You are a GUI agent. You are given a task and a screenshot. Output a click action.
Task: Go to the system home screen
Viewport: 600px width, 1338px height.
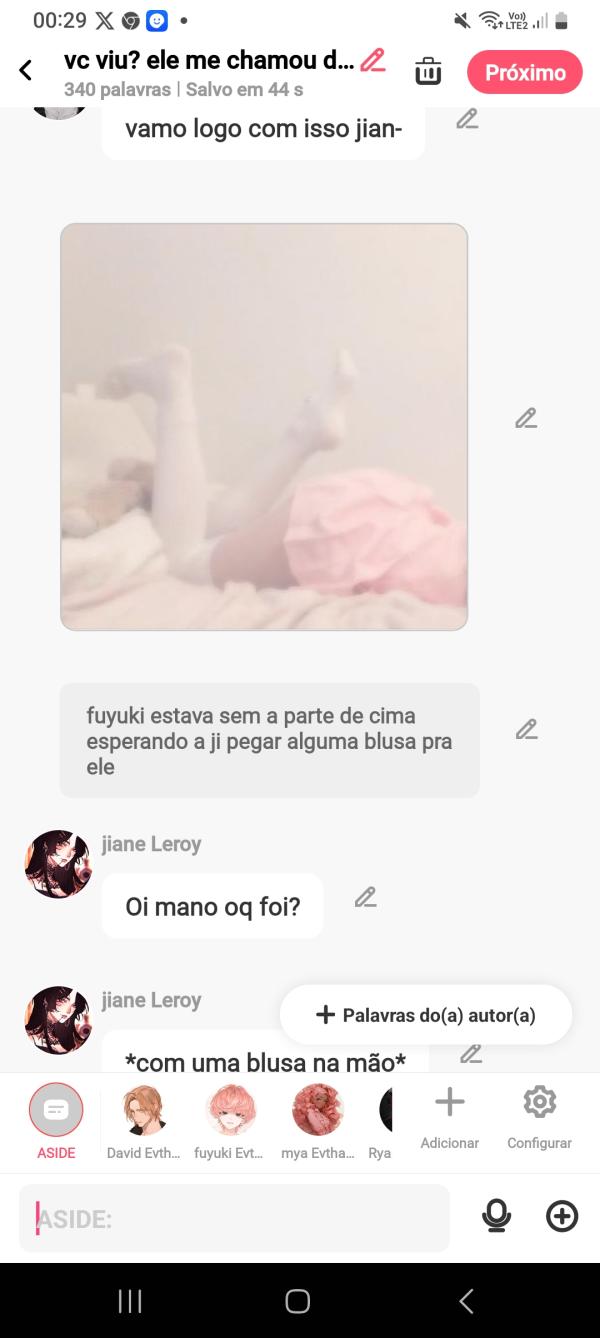(298, 1300)
